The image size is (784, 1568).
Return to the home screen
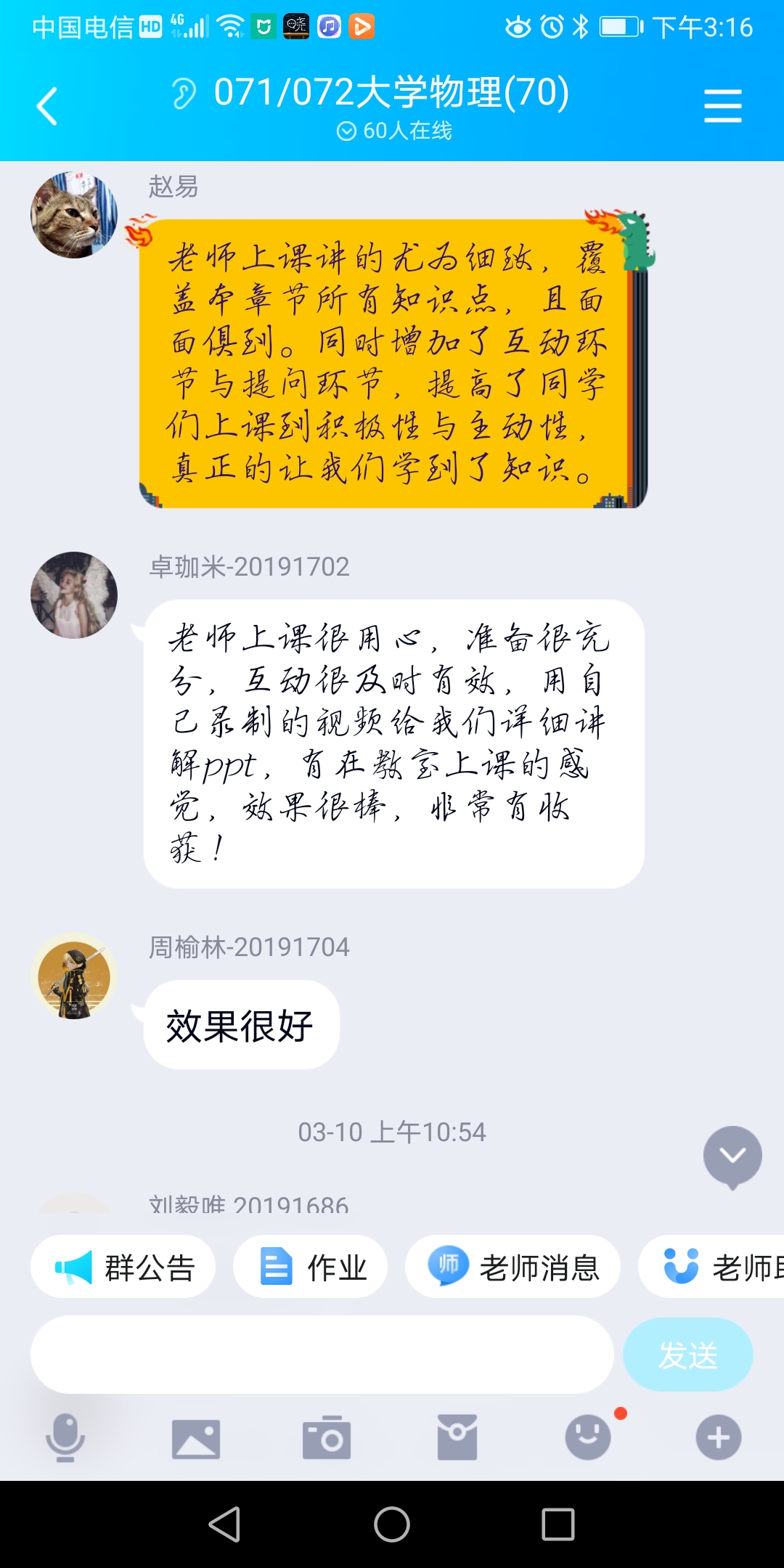(392, 1524)
